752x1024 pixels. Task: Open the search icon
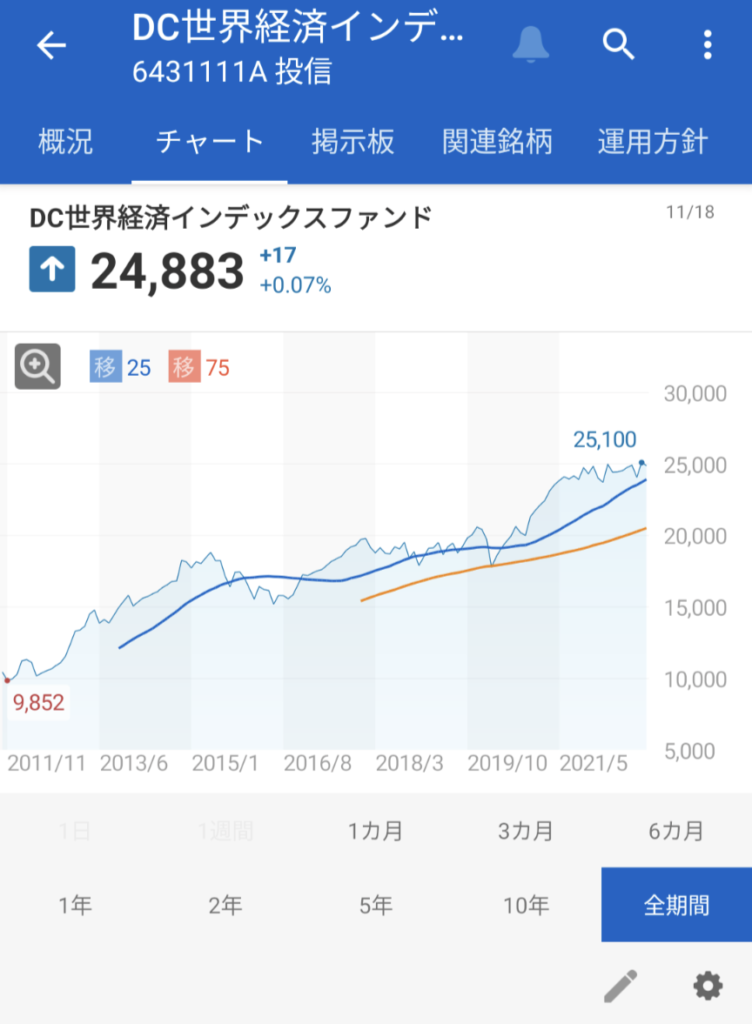coord(619,45)
